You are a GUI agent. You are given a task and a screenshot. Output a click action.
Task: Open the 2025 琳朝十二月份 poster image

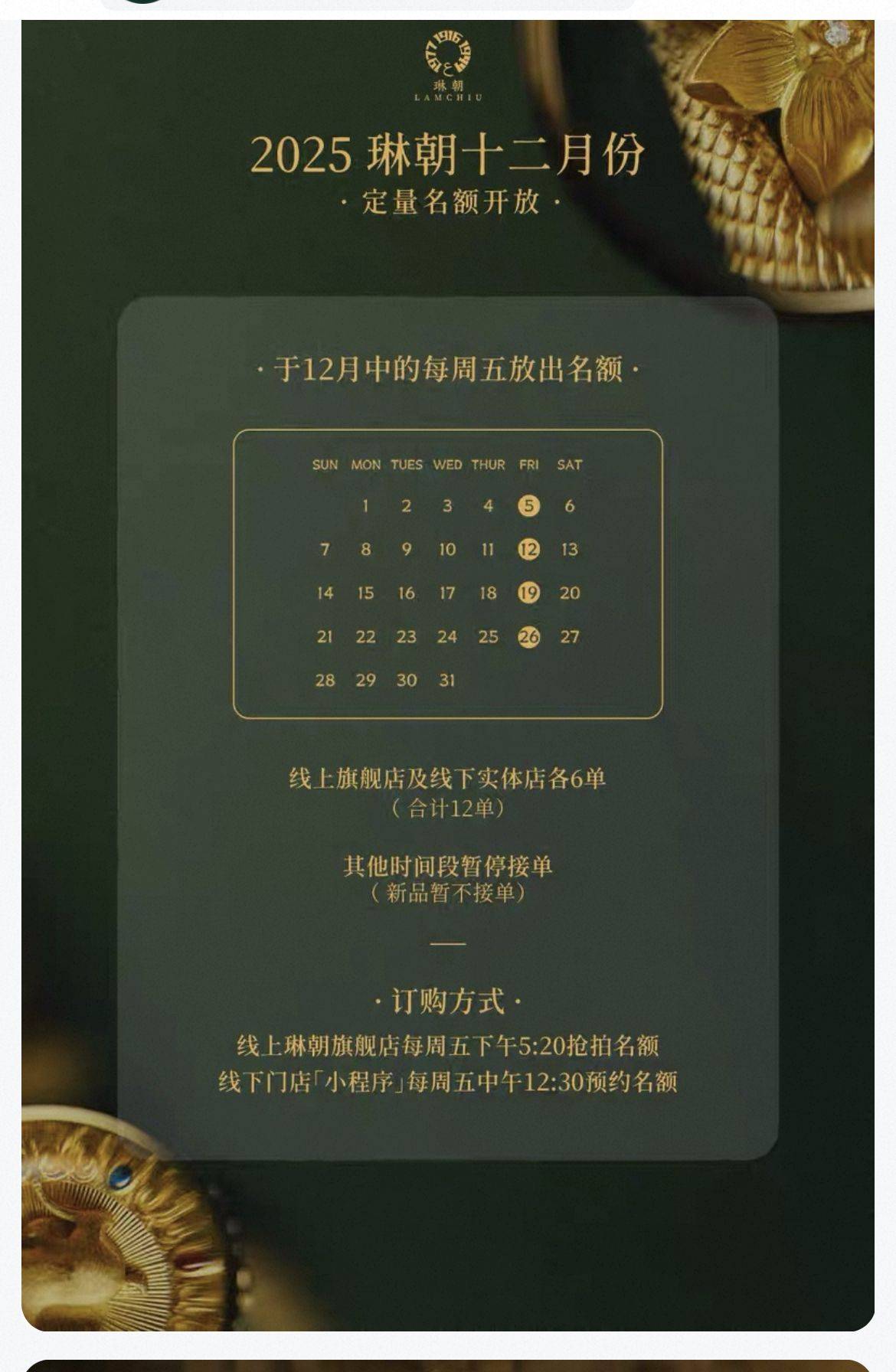(448, 674)
